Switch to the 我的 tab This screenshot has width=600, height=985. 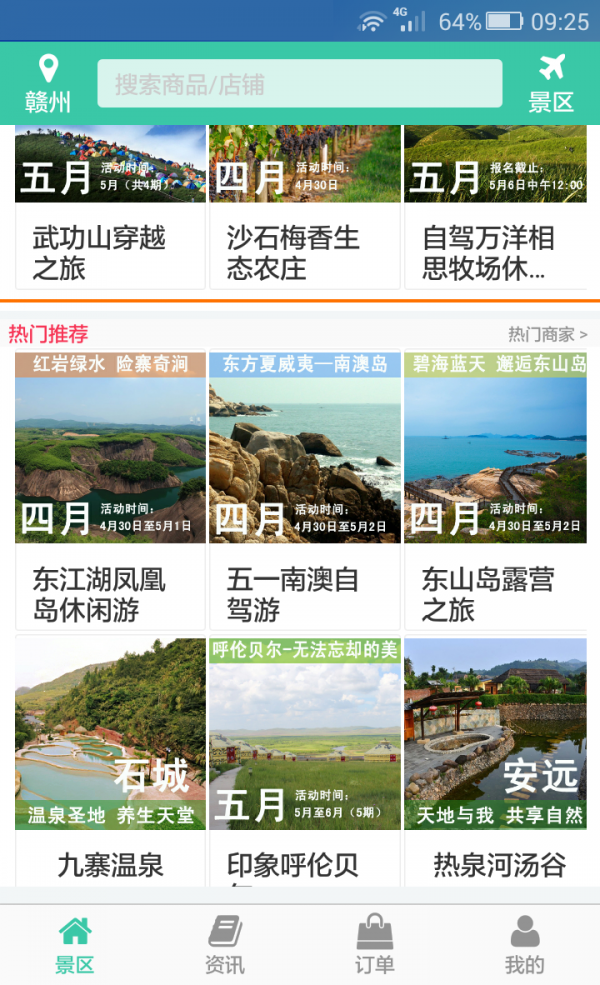pos(525,945)
